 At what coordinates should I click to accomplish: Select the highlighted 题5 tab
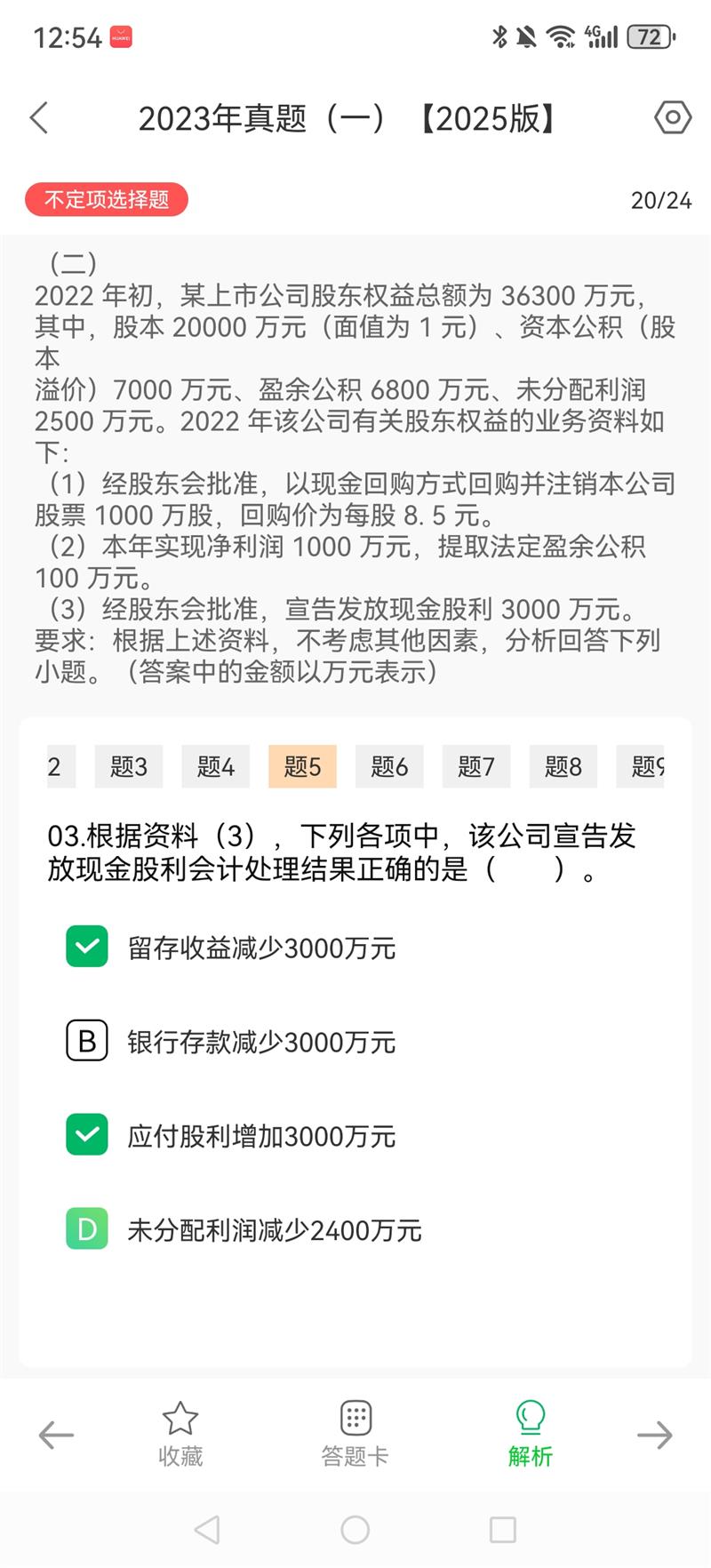pyautogui.click(x=302, y=766)
